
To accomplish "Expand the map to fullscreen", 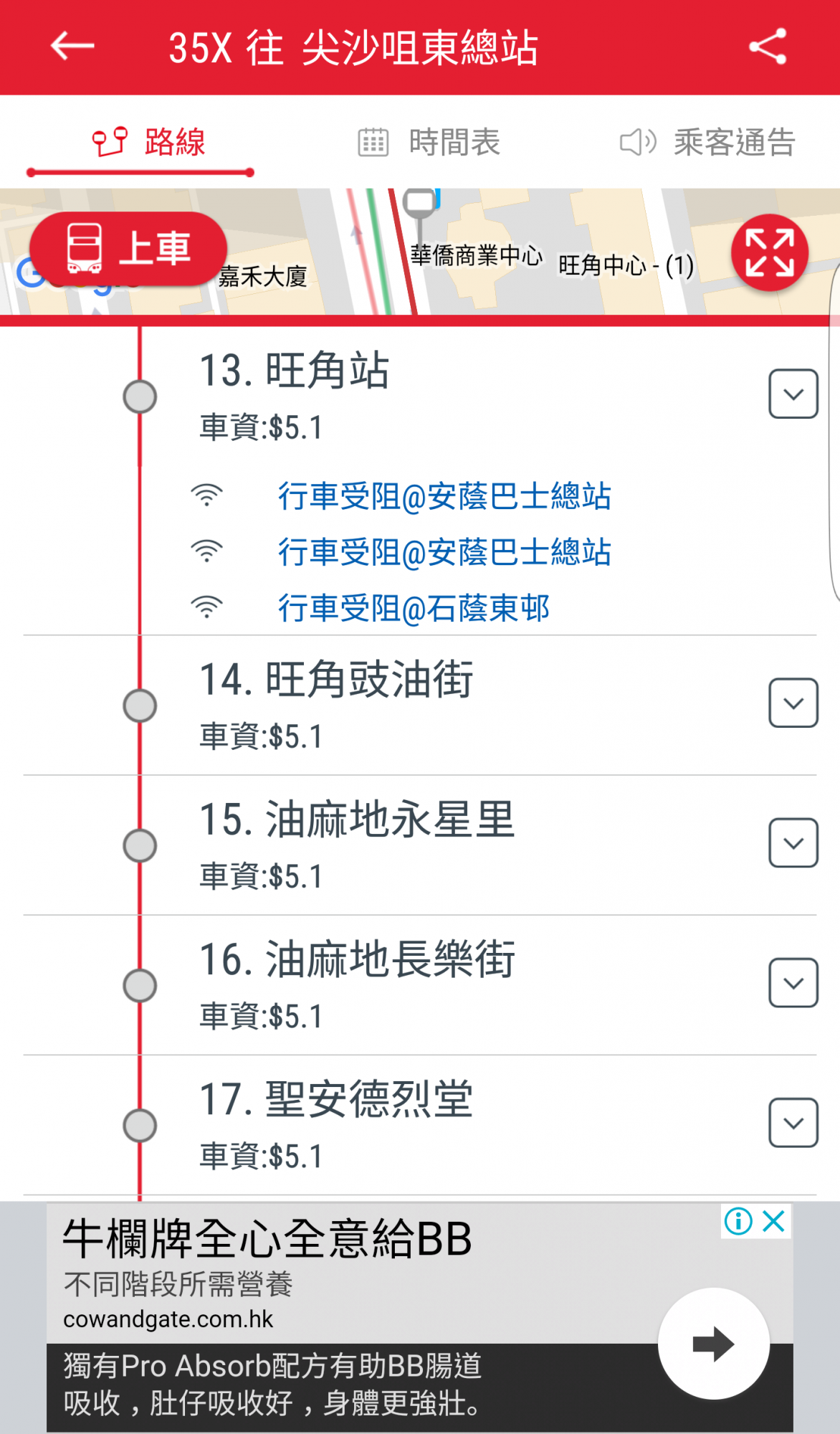I will point(769,252).
